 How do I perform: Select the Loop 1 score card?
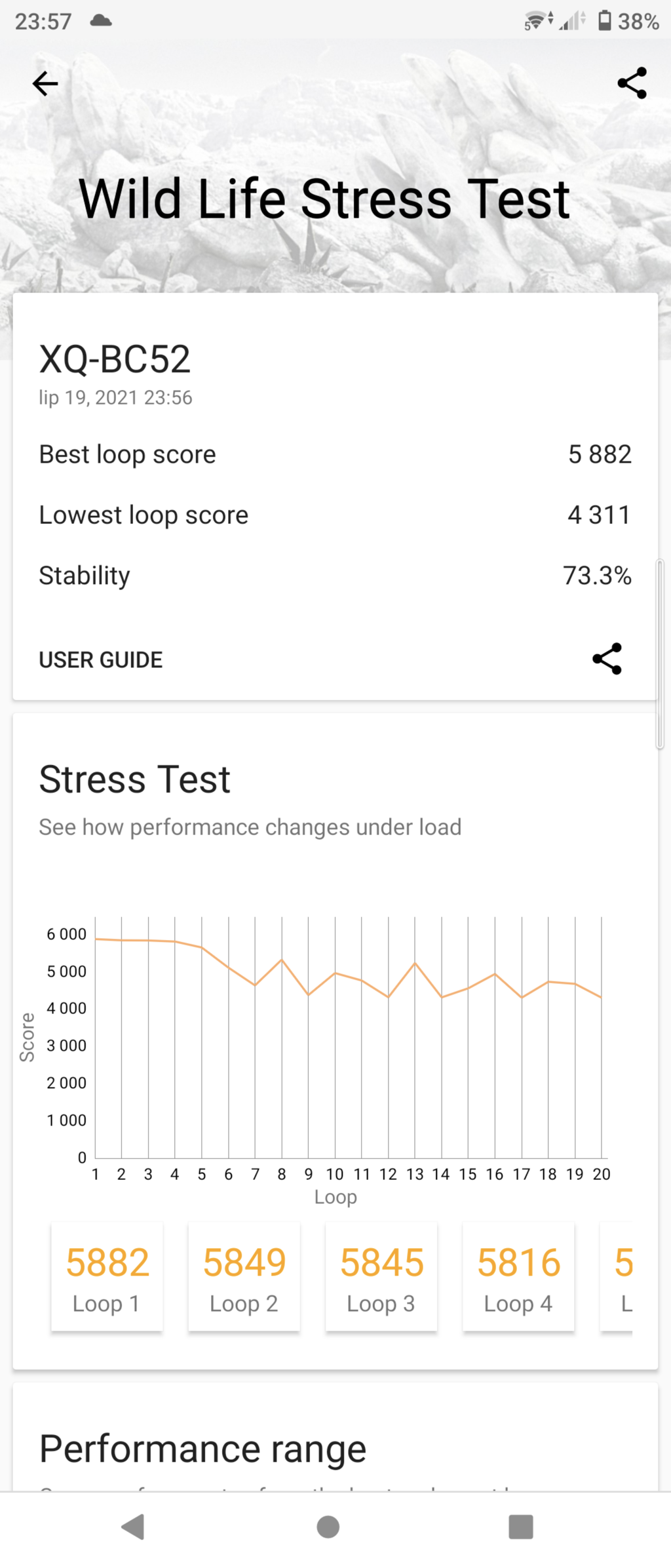107,1277
